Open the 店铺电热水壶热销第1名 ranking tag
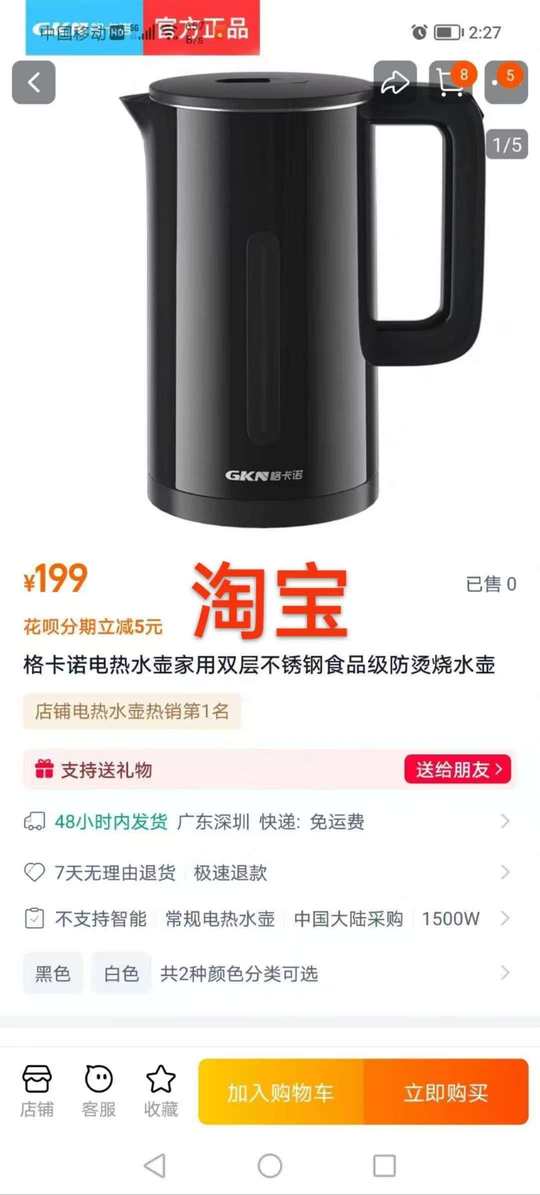This screenshot has height=1195, width=540. point(132,711)
